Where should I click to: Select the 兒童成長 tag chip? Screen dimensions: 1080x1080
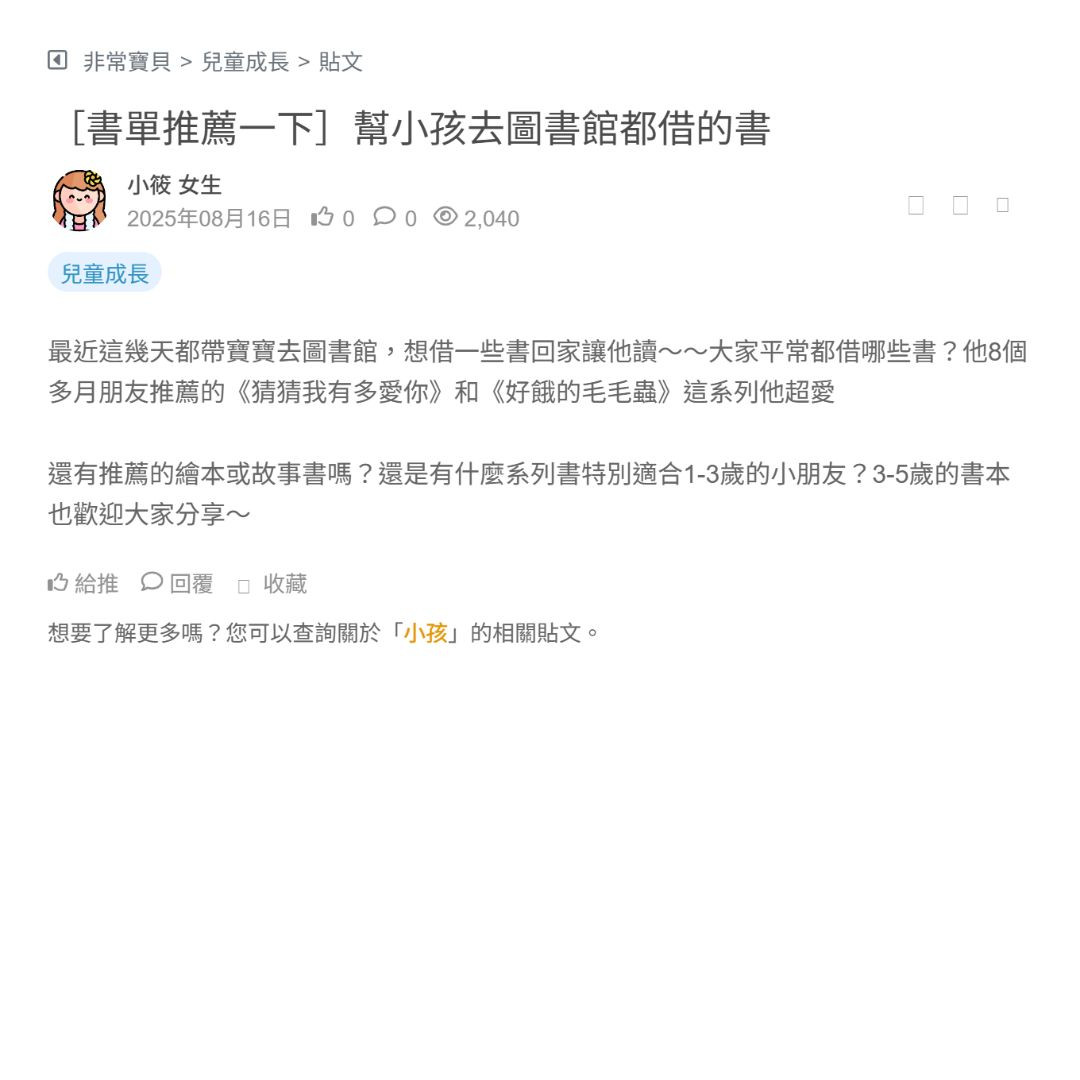pos(104,273)
